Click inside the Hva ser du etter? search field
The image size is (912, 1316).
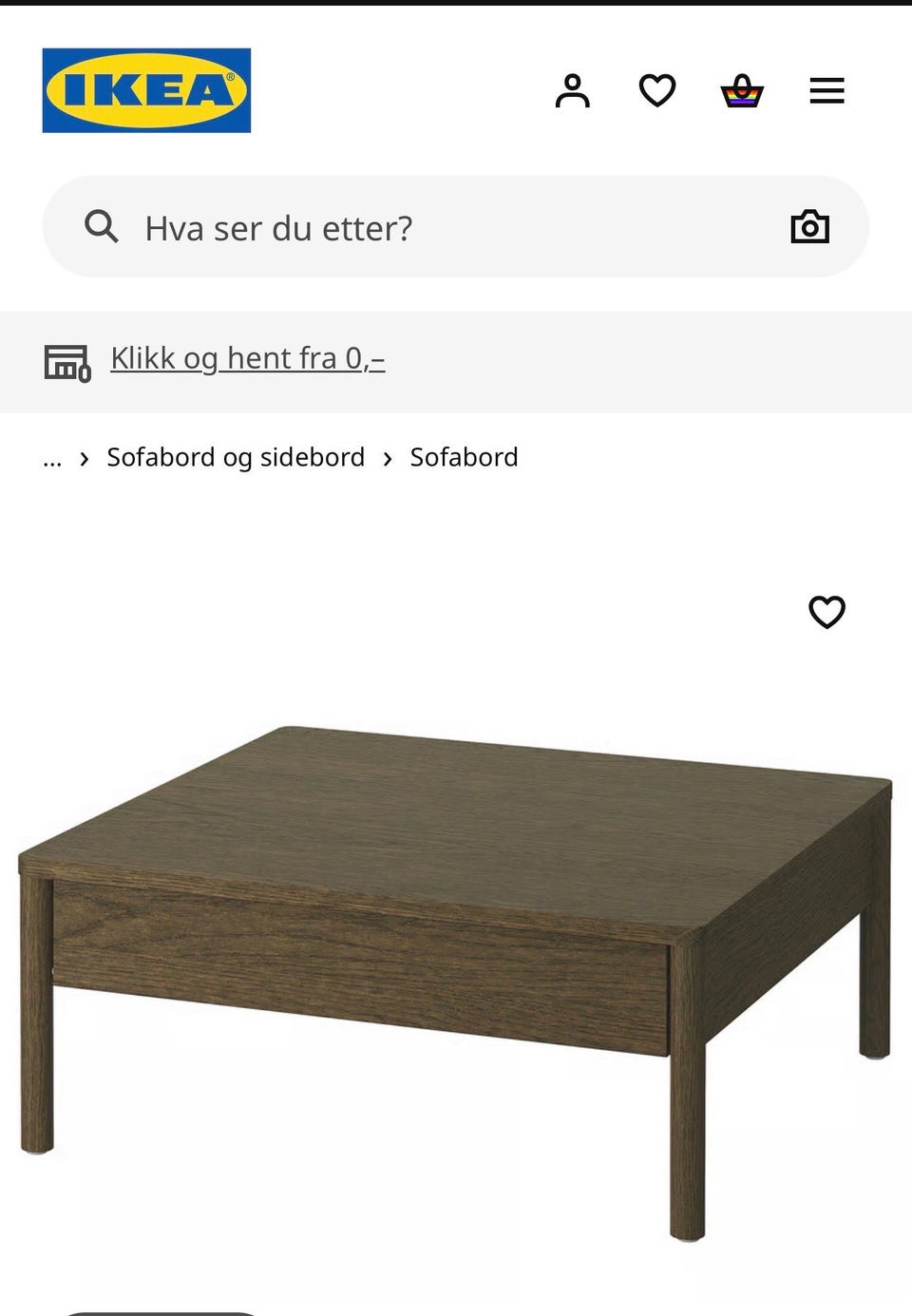click(x=380, y=226)
